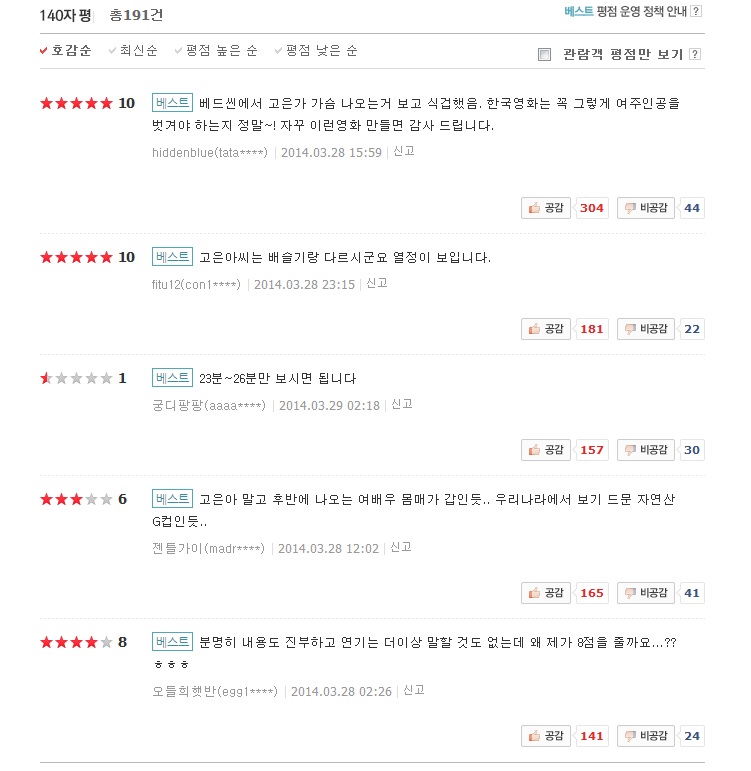Tap 공감 on 젠틀가이's review

tap(546, 593)
